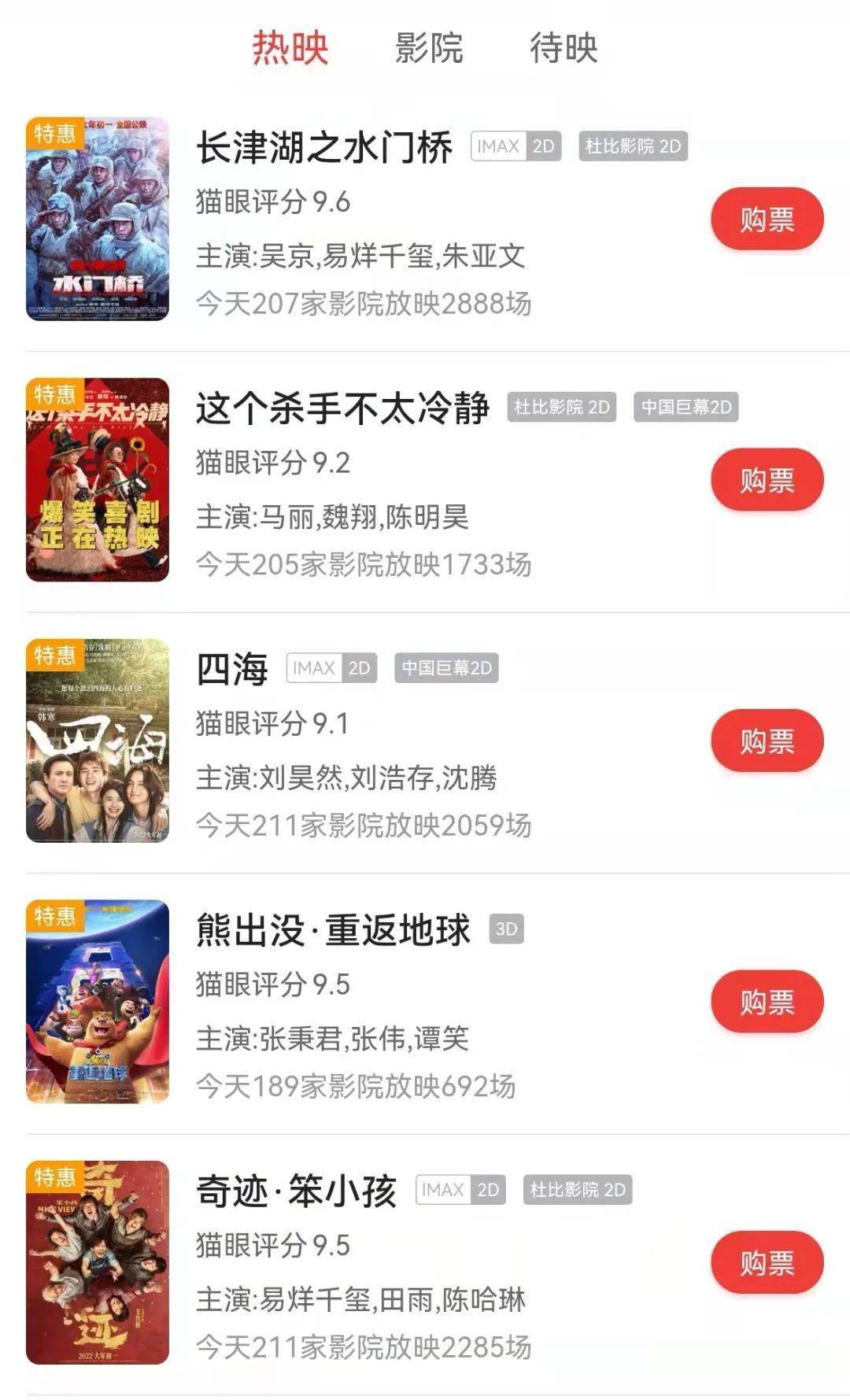Screen dimensions: 850x1400
Task: Select the 热映 tab
Action: point(290,48)
